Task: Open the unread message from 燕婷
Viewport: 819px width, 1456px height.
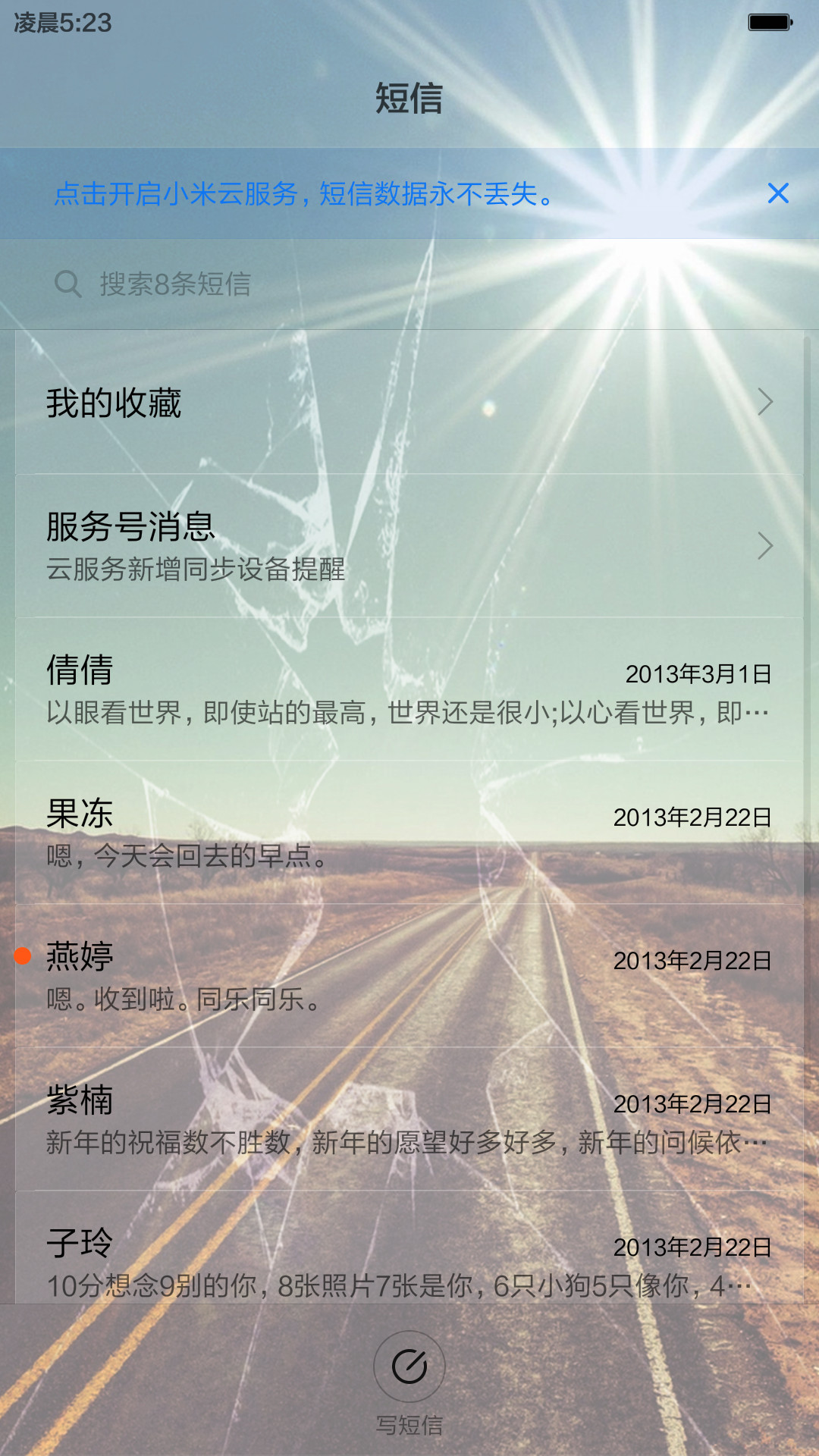Action: click(409, 976)
